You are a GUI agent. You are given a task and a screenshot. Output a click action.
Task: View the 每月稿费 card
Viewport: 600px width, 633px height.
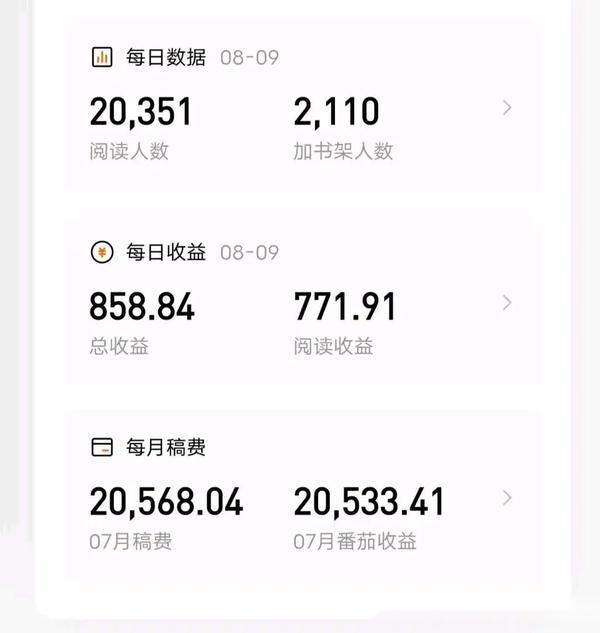pos(507,498)
